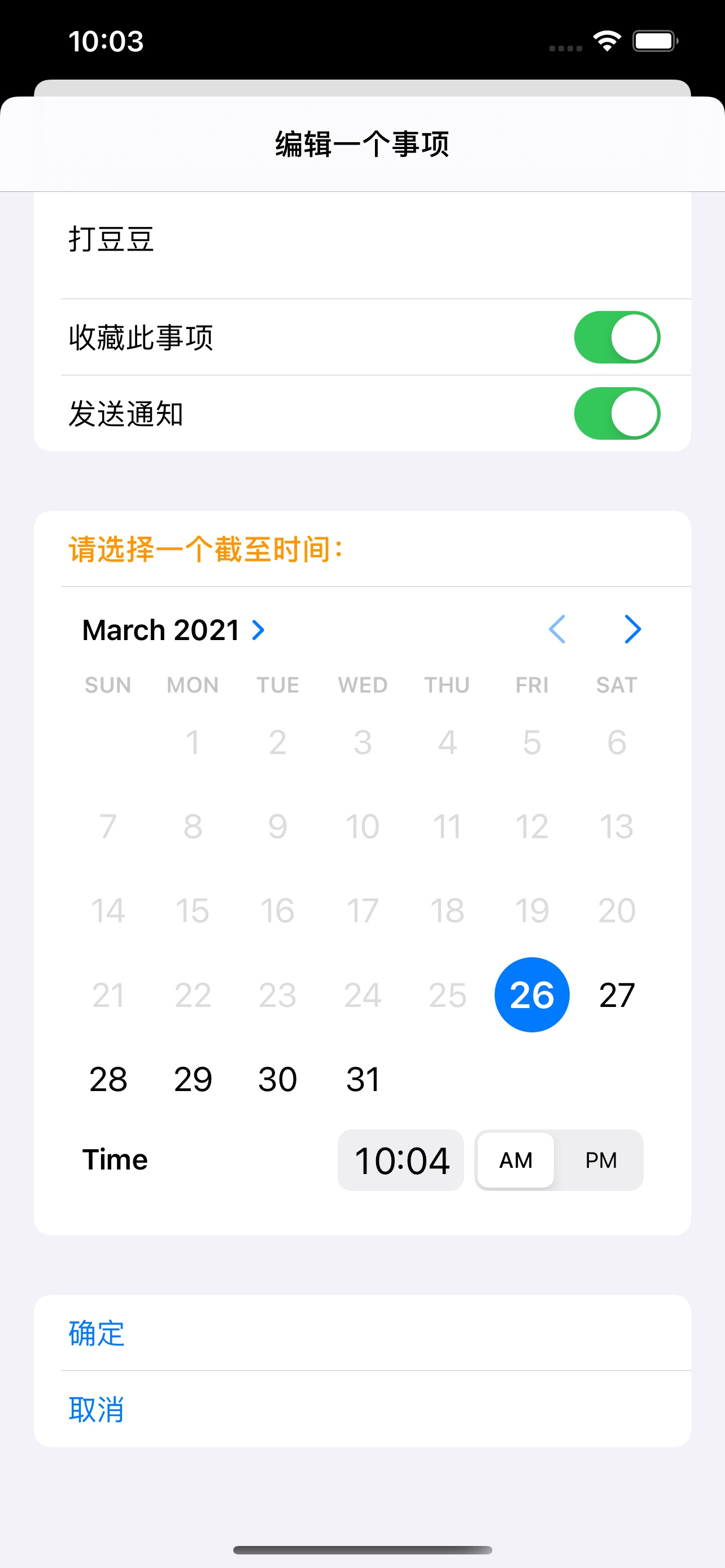Select the AM segment
This screenshot has width=725, height=1568.
click(x=516, y=1160)
